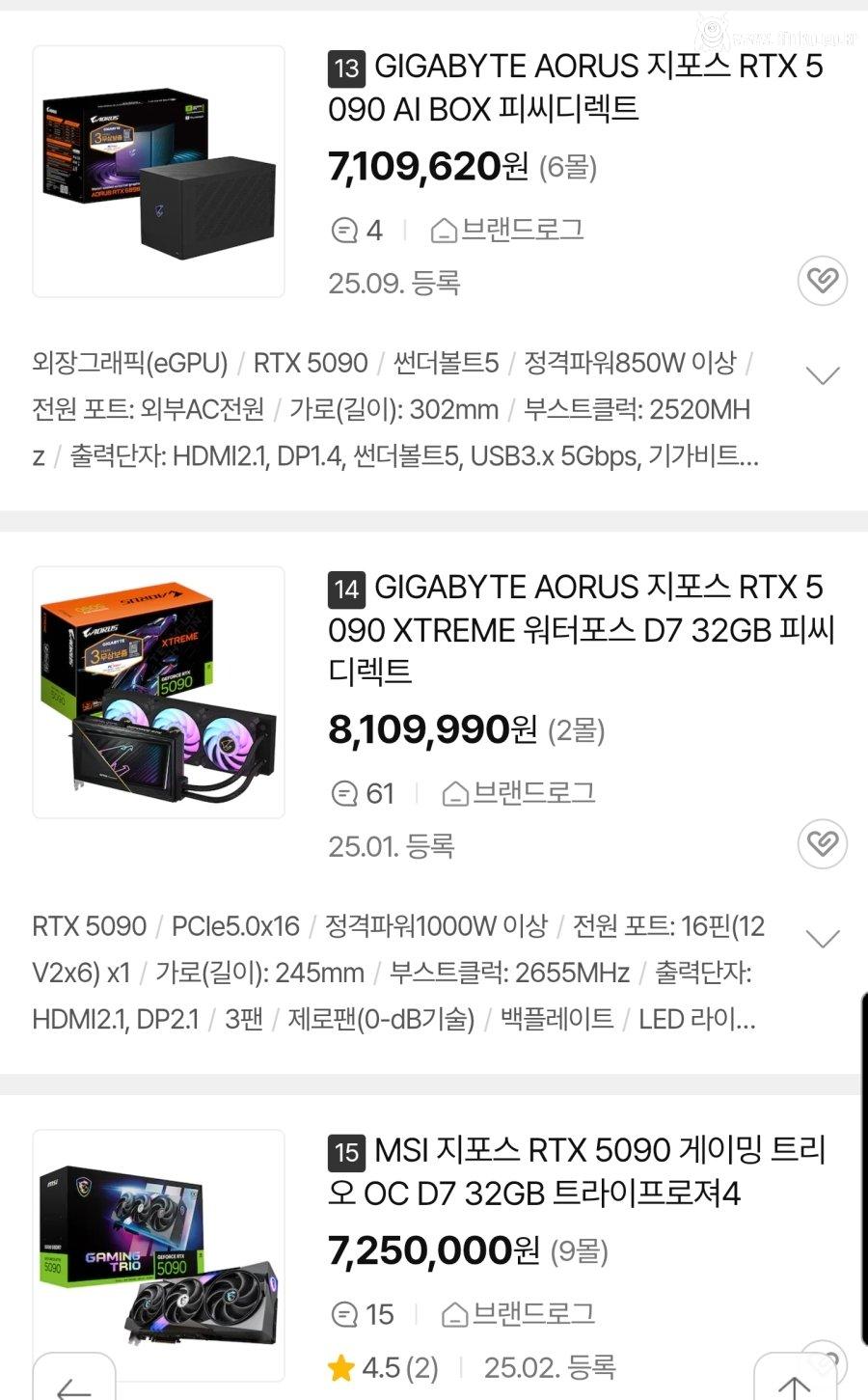Click the 브랜드로그 home icon beside AI BOX comments

point(443,230)
